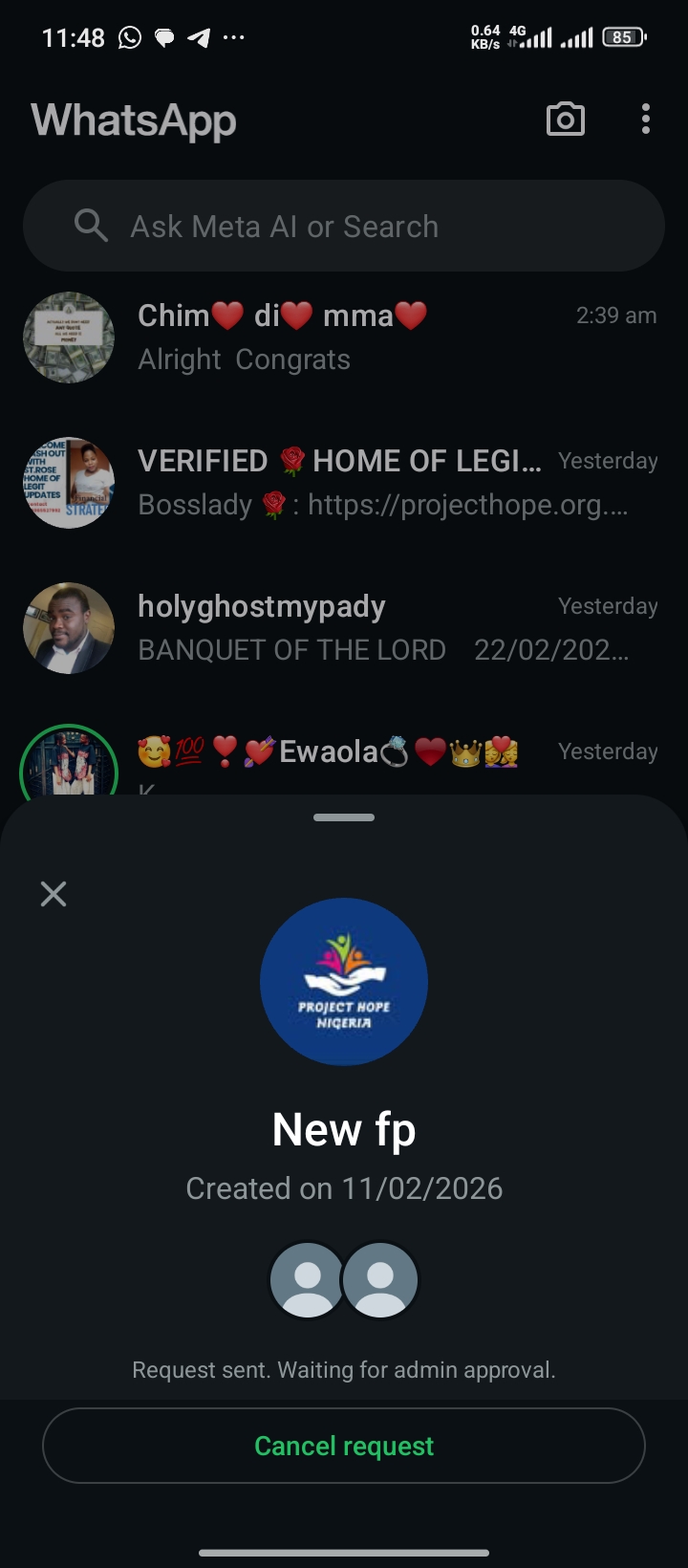Close the New fp group sheet

54,894
